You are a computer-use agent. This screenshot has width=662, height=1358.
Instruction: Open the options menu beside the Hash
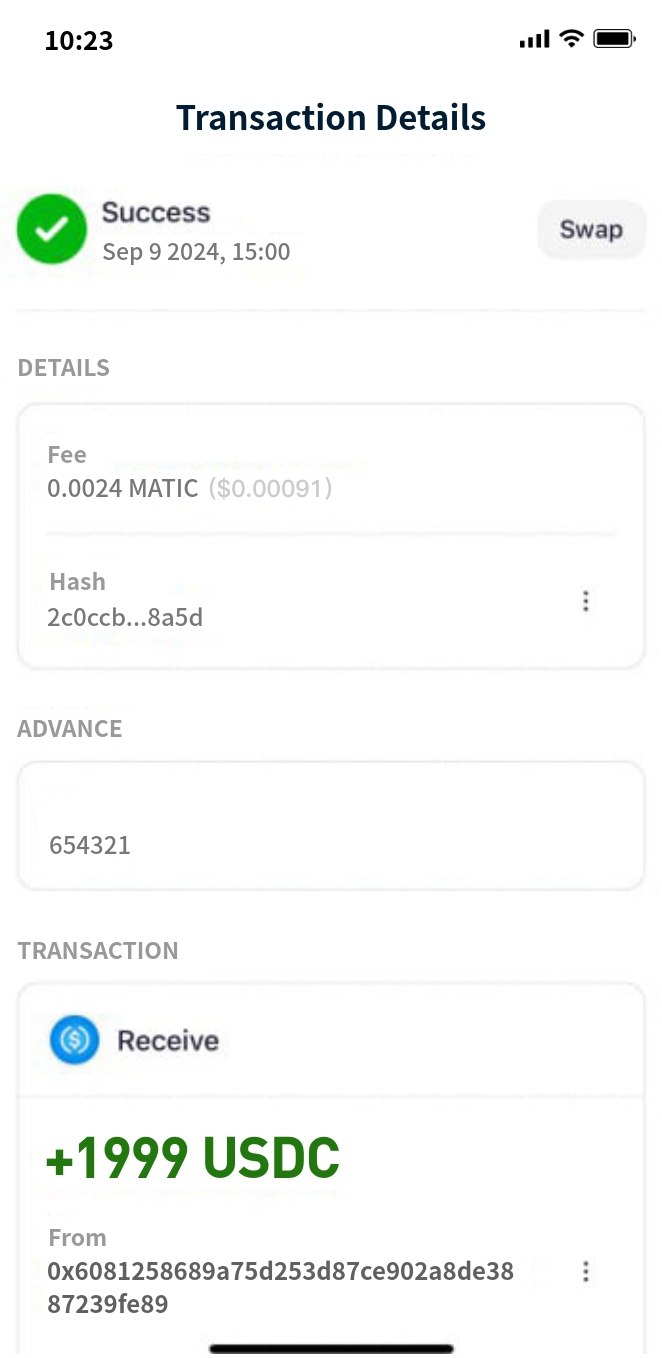[x=586, y=601]
